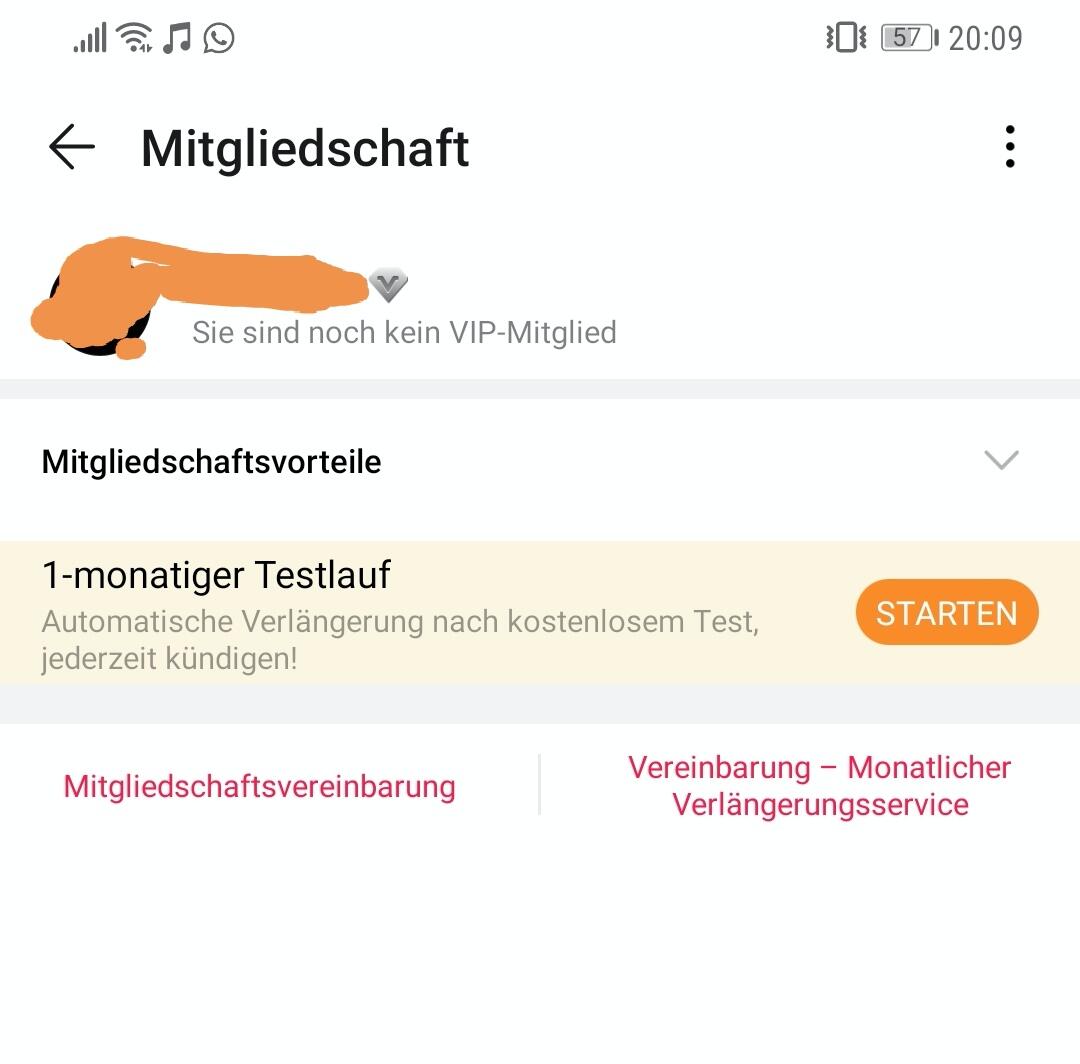Go back from the Mitgliedschaft page
The image size is (1080, 1064).
coord(72,148)
